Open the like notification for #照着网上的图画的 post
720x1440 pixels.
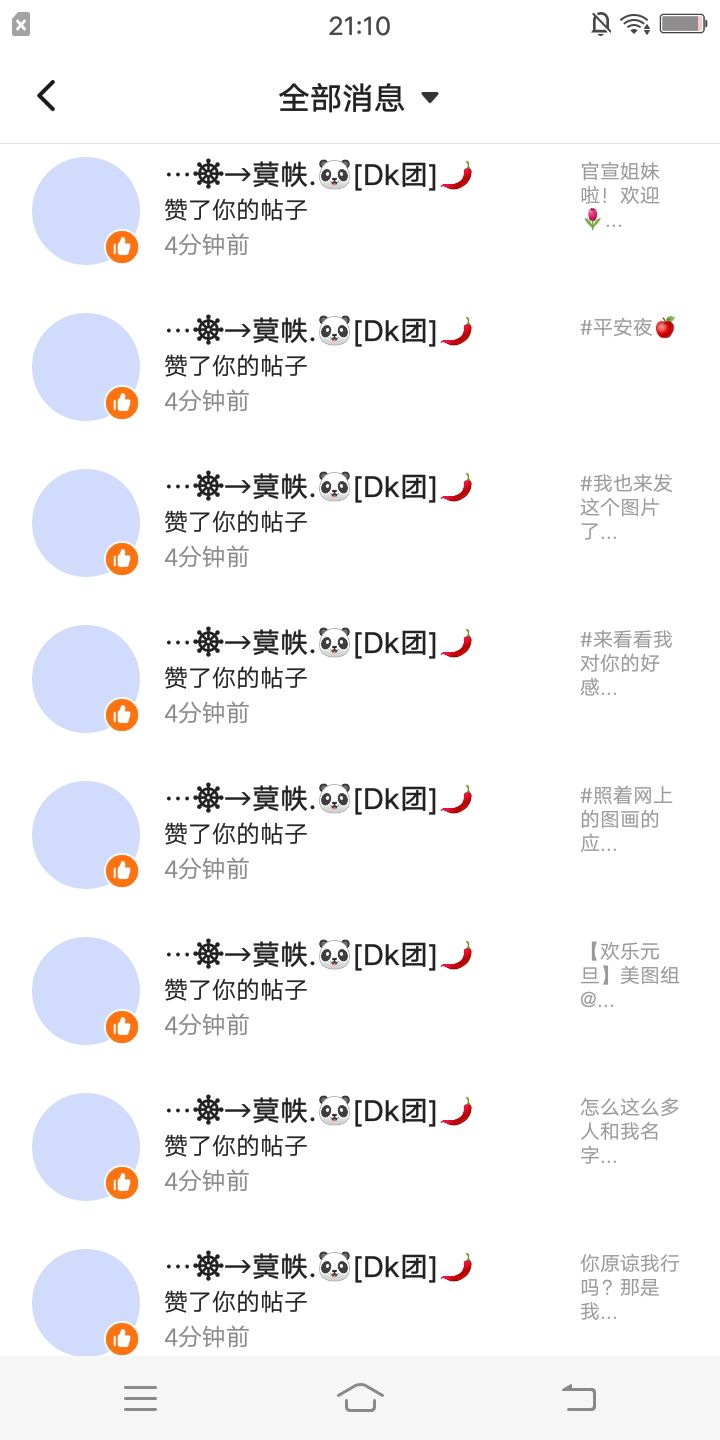point(360,834)
